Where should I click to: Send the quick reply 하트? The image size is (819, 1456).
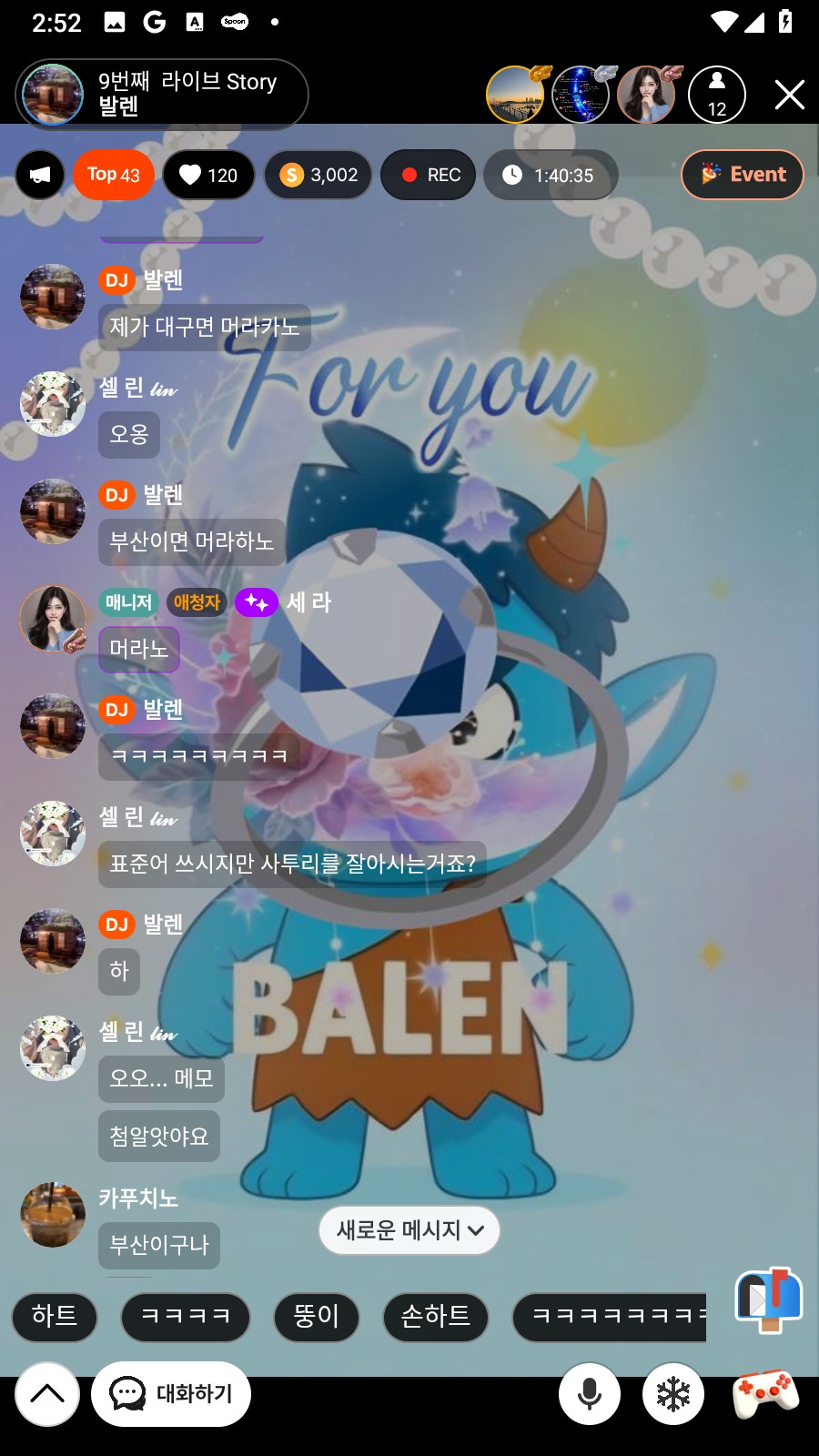click(x=55, y=1316)
